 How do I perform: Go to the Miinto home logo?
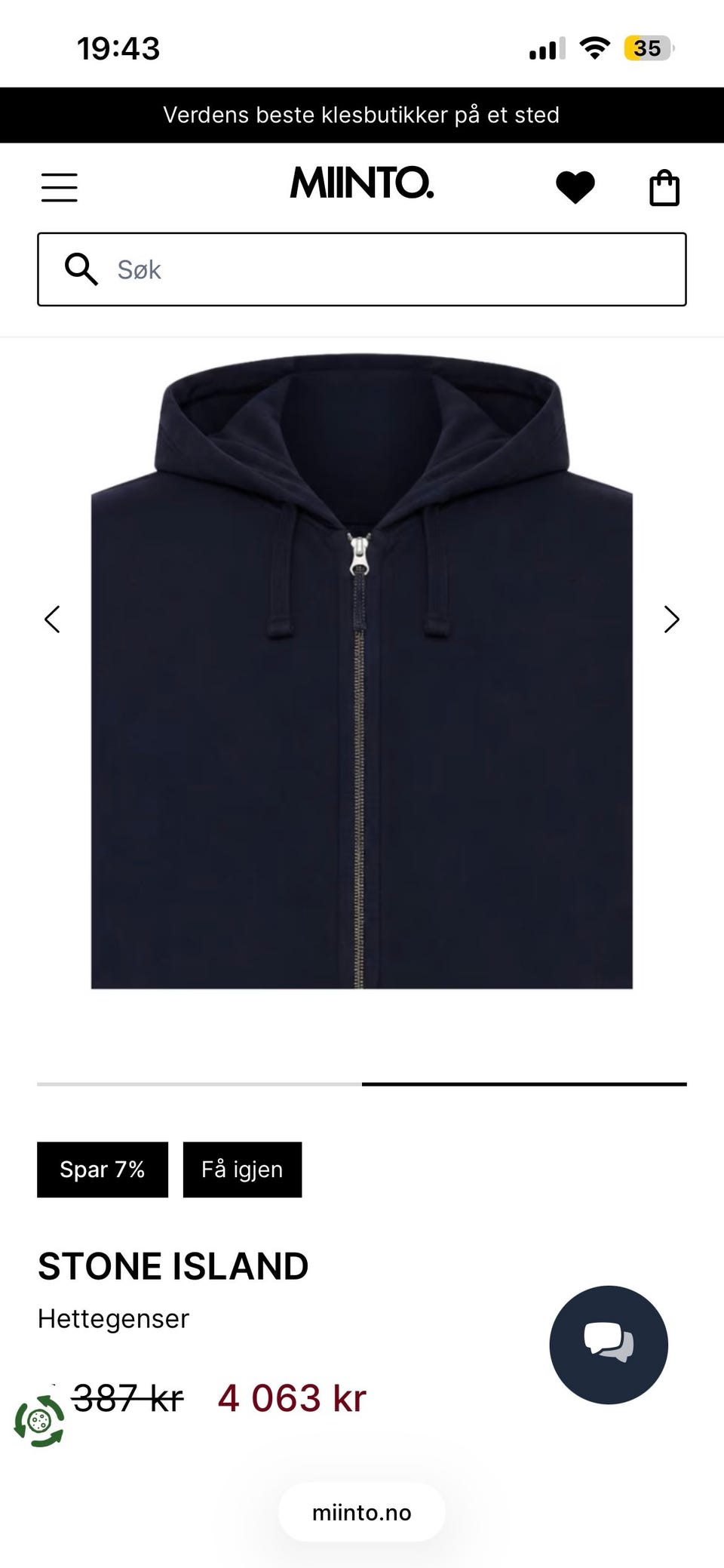(x=362, y=183)
